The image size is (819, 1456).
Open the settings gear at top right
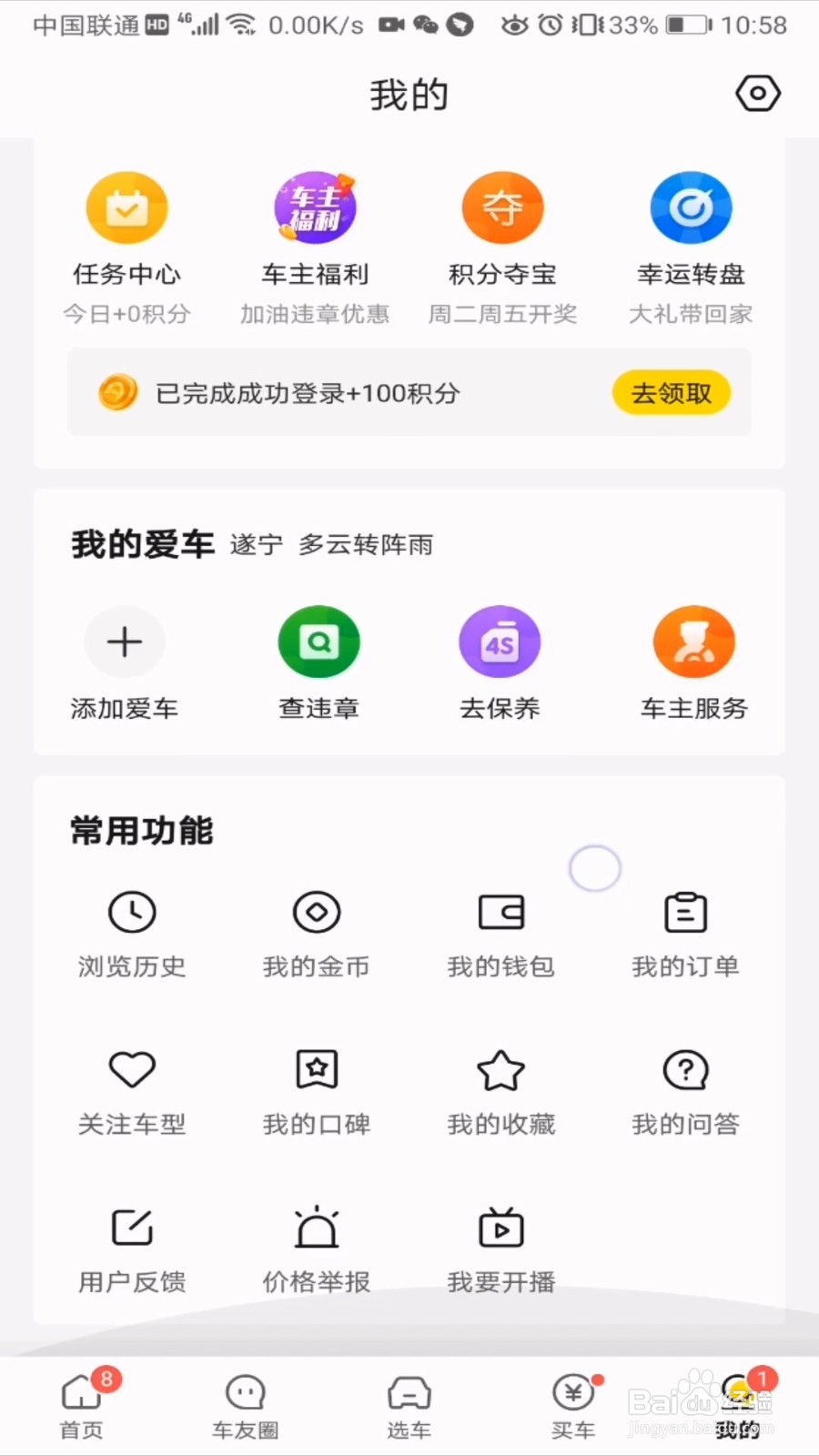[758, 93]
